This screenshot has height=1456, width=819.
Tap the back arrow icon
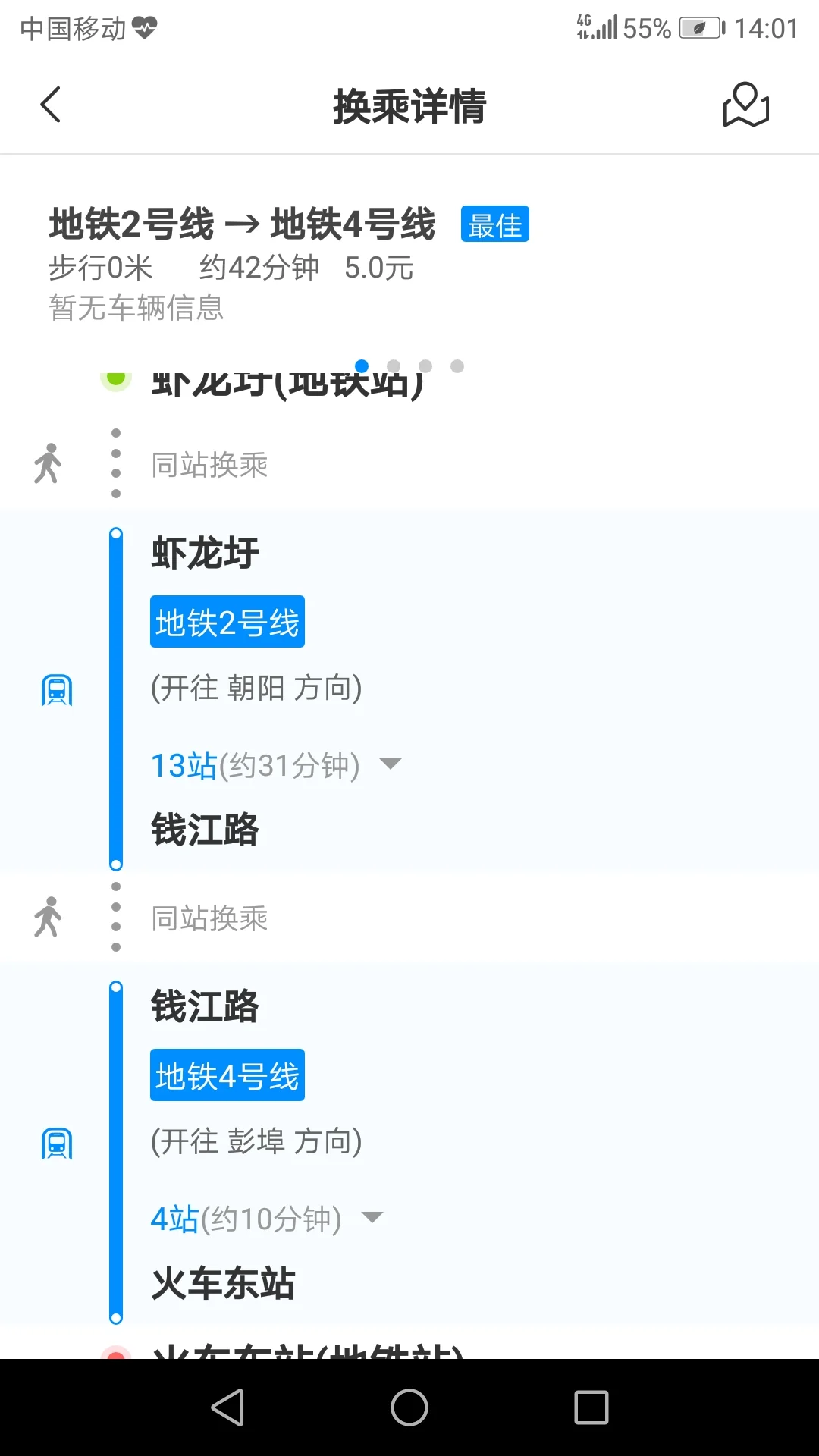pos(50,105)
